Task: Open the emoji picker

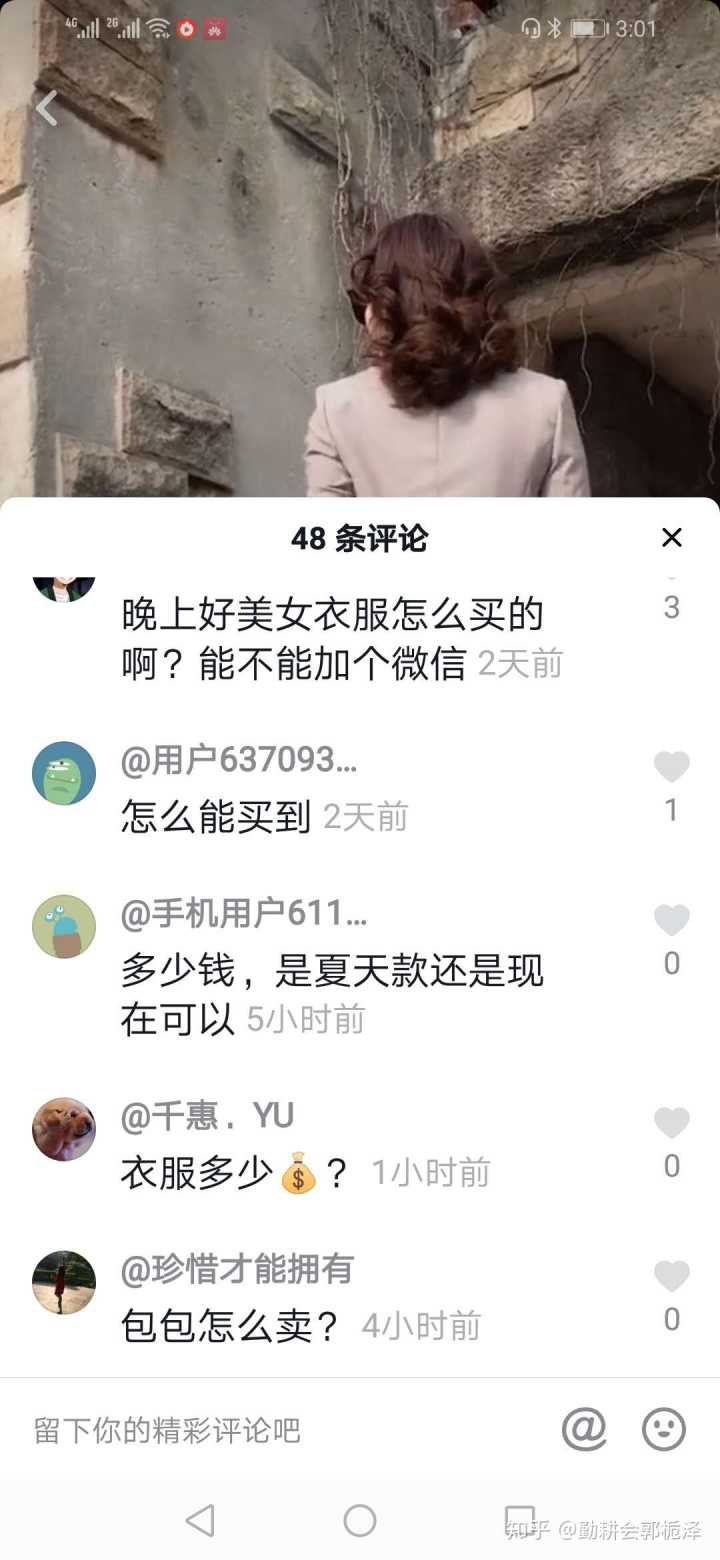Action: tap(664, 1430)
